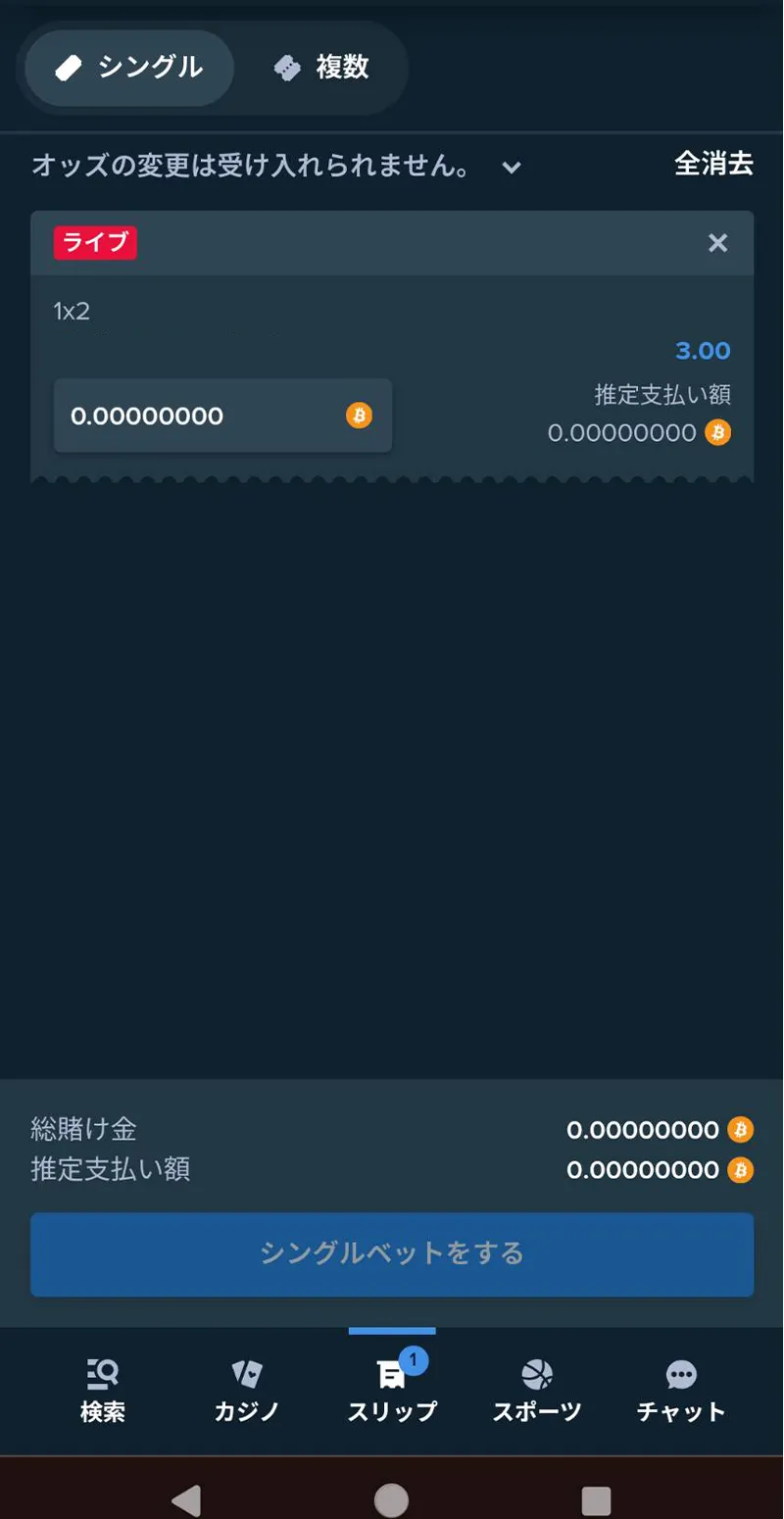784x1519 pixels.
Task: Go to the カジノ tab
Action: pyautogui.click(x=247, y=1390)
